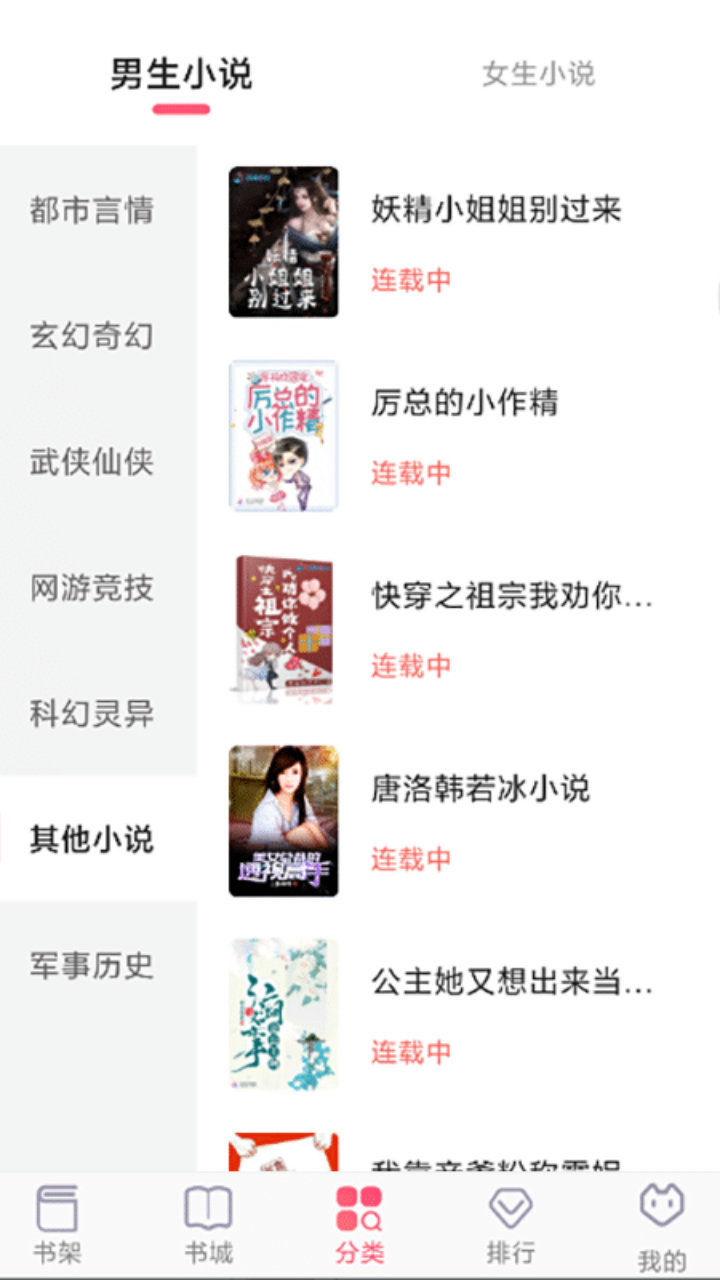Open the 我的 profile tab
This screenshot has height=1280, width=720.
coord(661,1224)
